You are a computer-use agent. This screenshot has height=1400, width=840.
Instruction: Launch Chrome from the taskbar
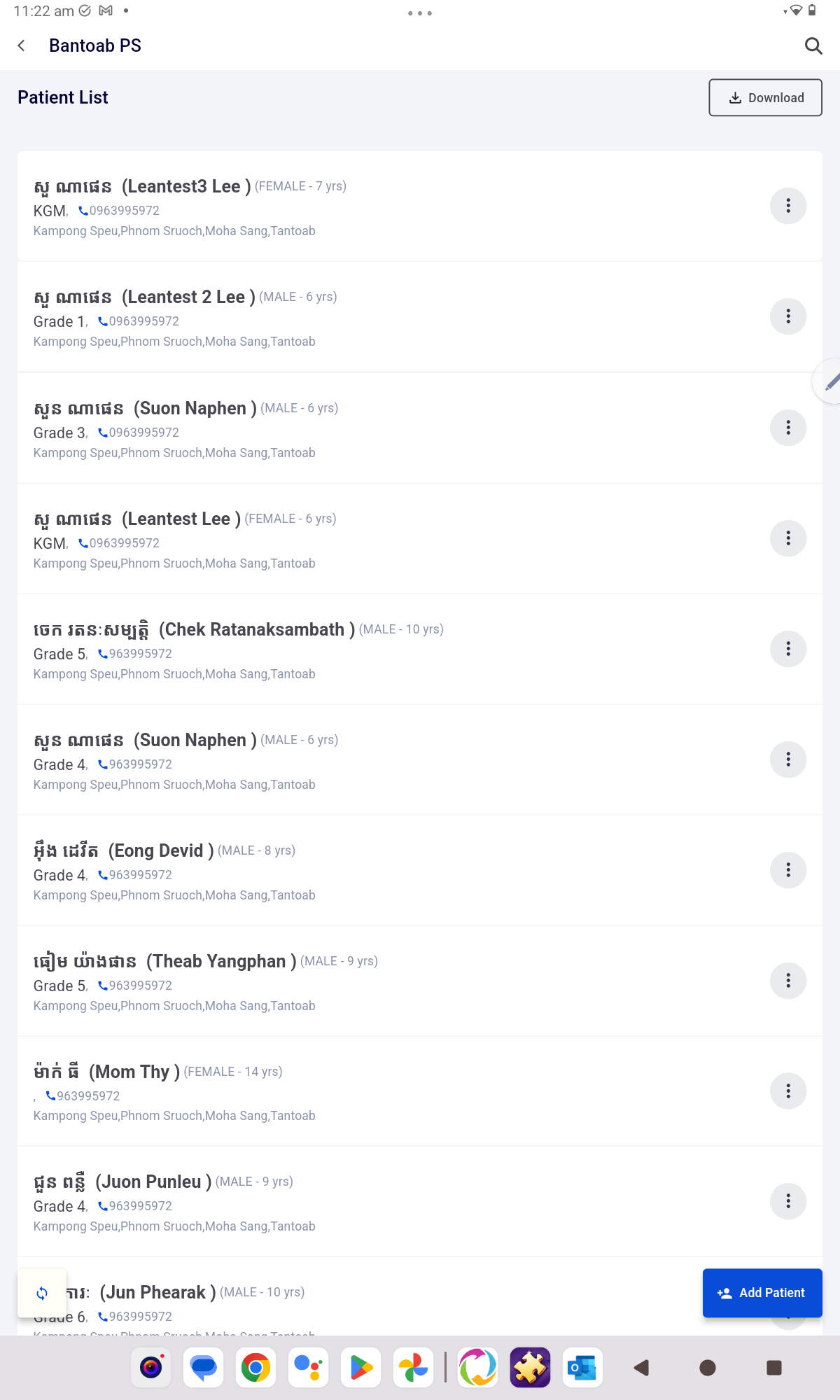(255, 1367)
